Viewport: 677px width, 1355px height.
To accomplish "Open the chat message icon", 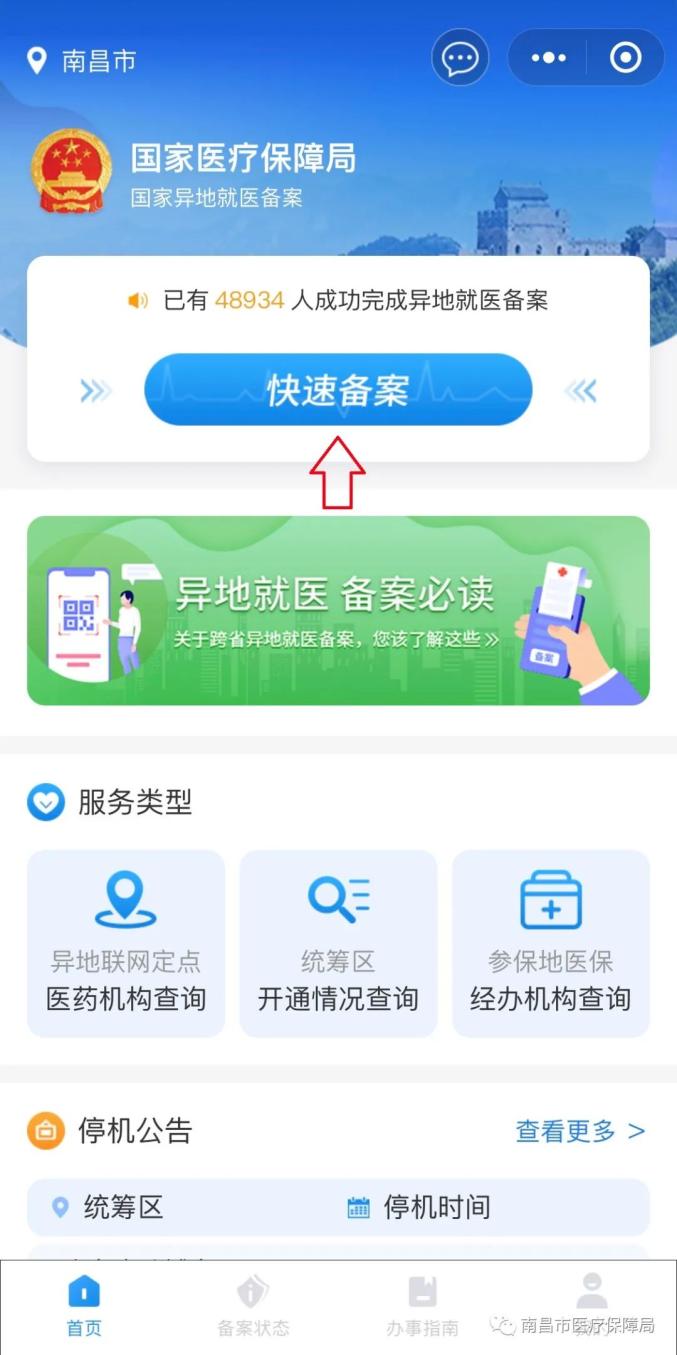I will click(460, 58).
